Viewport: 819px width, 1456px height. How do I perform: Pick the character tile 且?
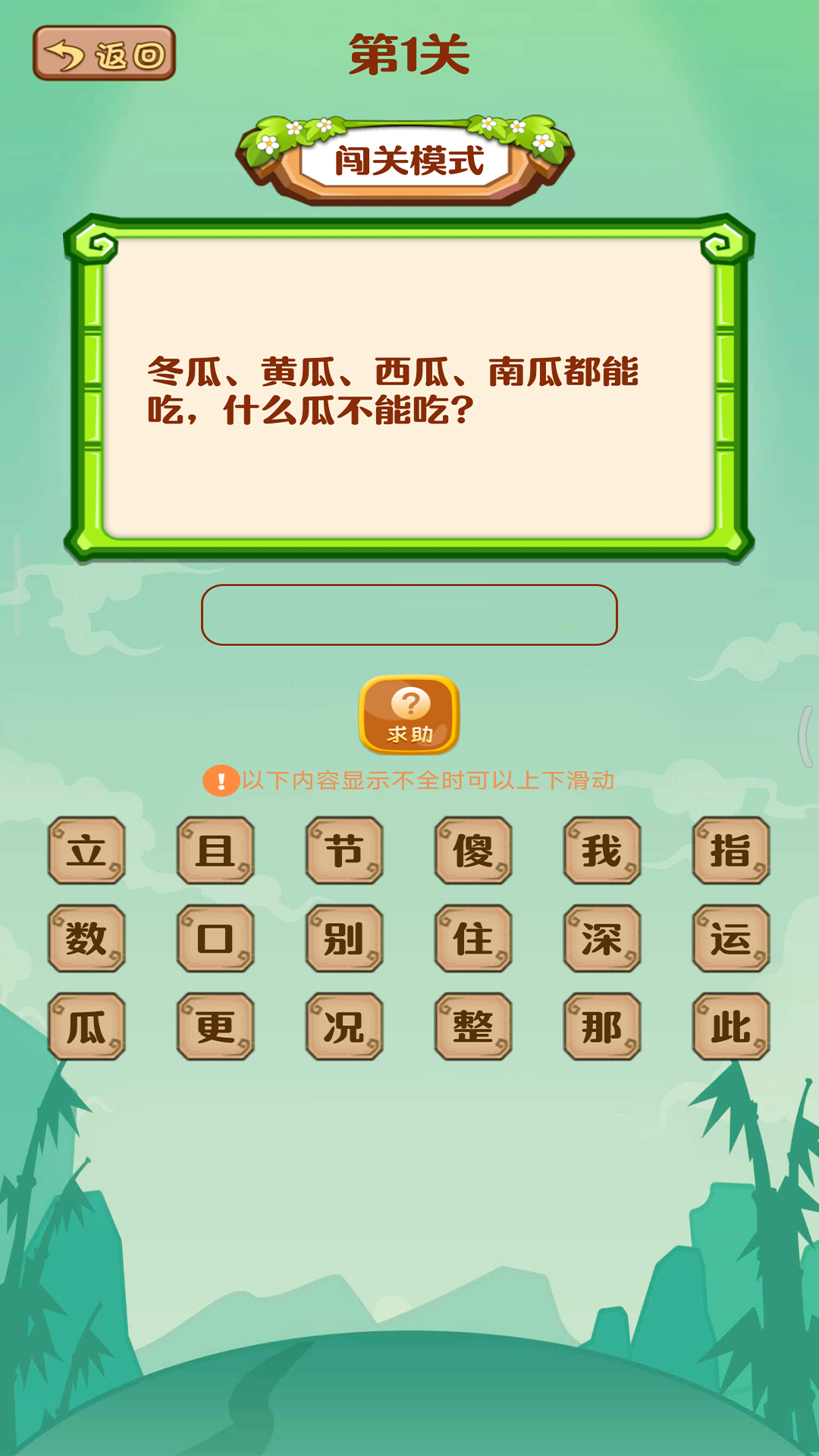[215, 850]
